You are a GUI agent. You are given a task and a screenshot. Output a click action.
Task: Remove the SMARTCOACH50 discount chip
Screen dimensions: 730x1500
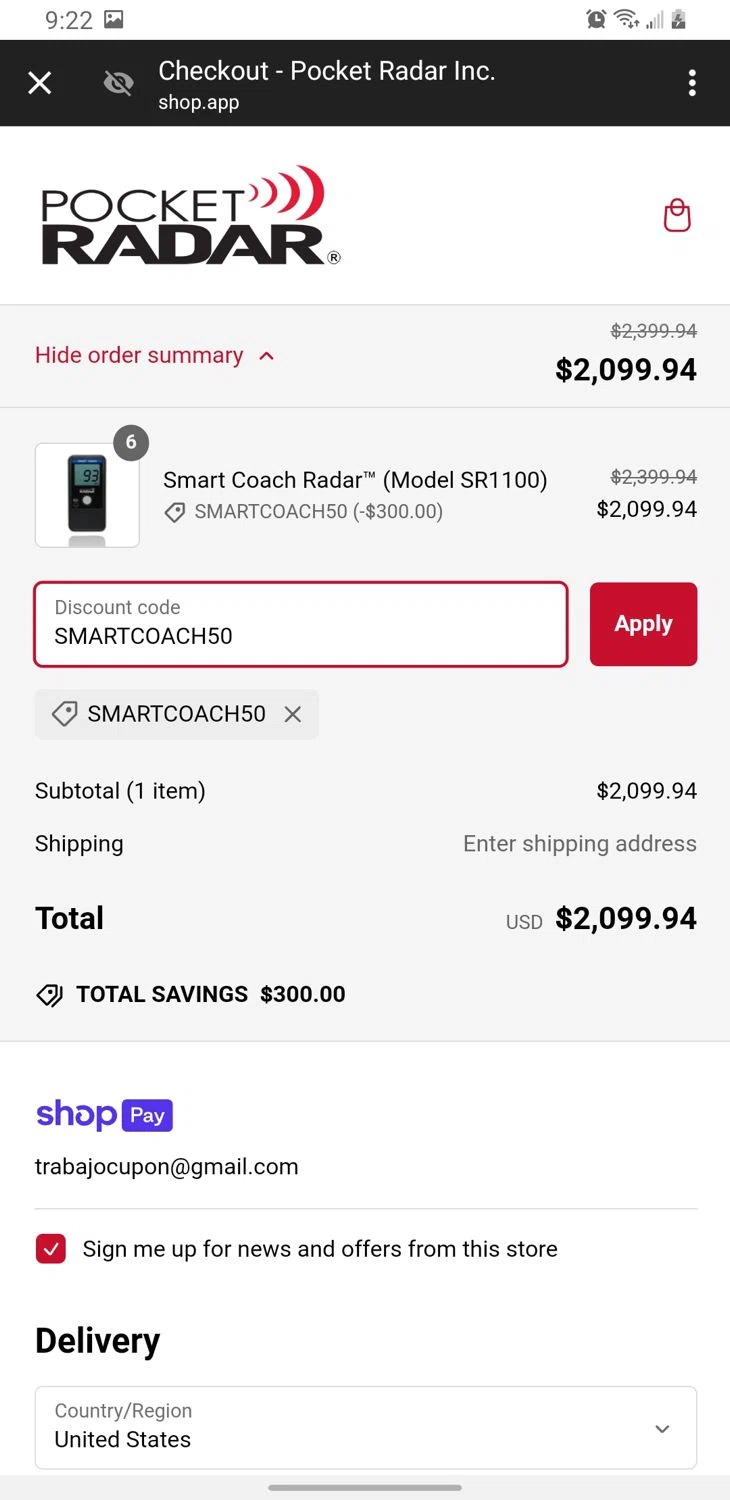tap(293, 714)
